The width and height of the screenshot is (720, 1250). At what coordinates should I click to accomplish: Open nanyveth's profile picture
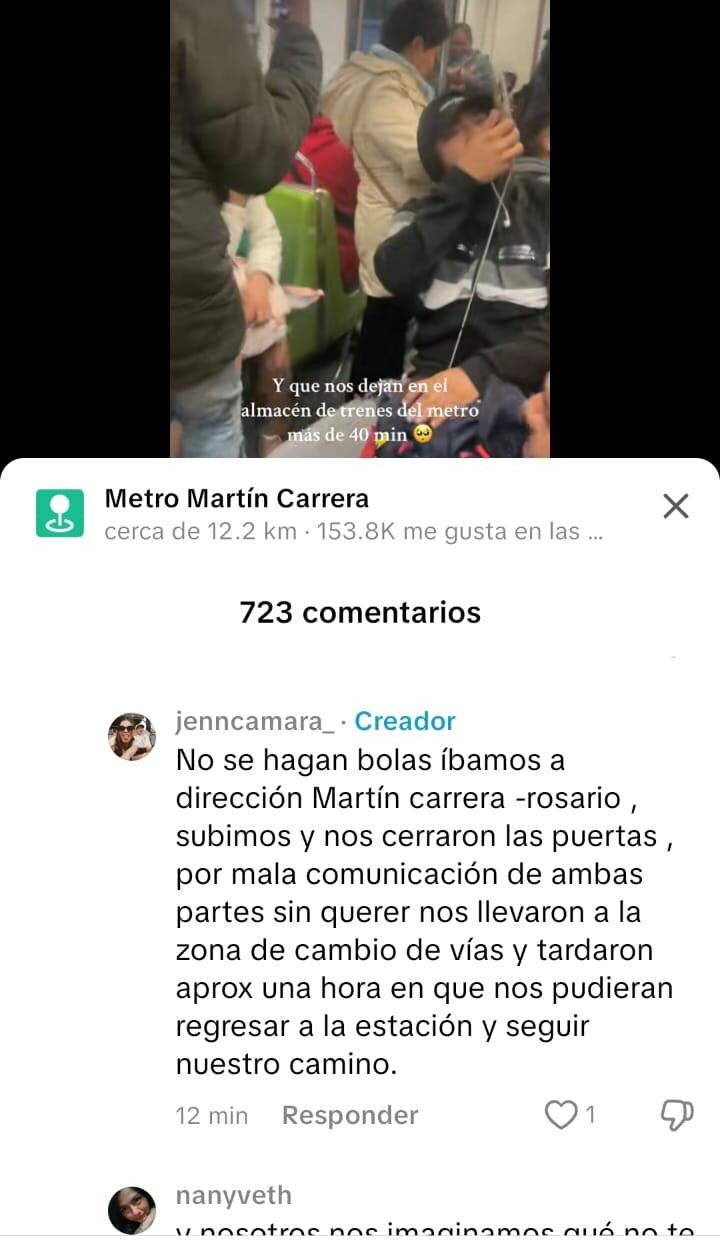click(132, 1211)
